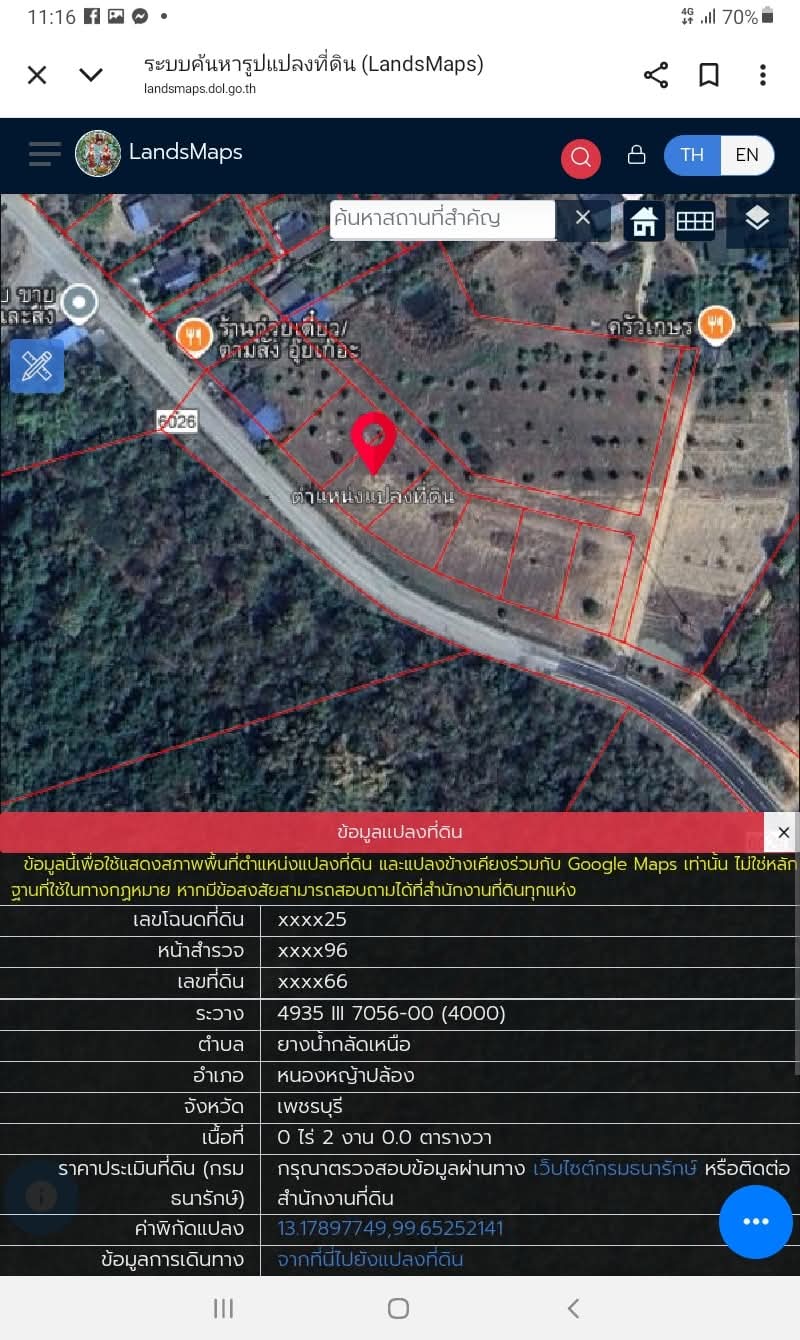Screen dimensions: 800x1340
Task: Open the lock login icon
Action: click(636, 155)
